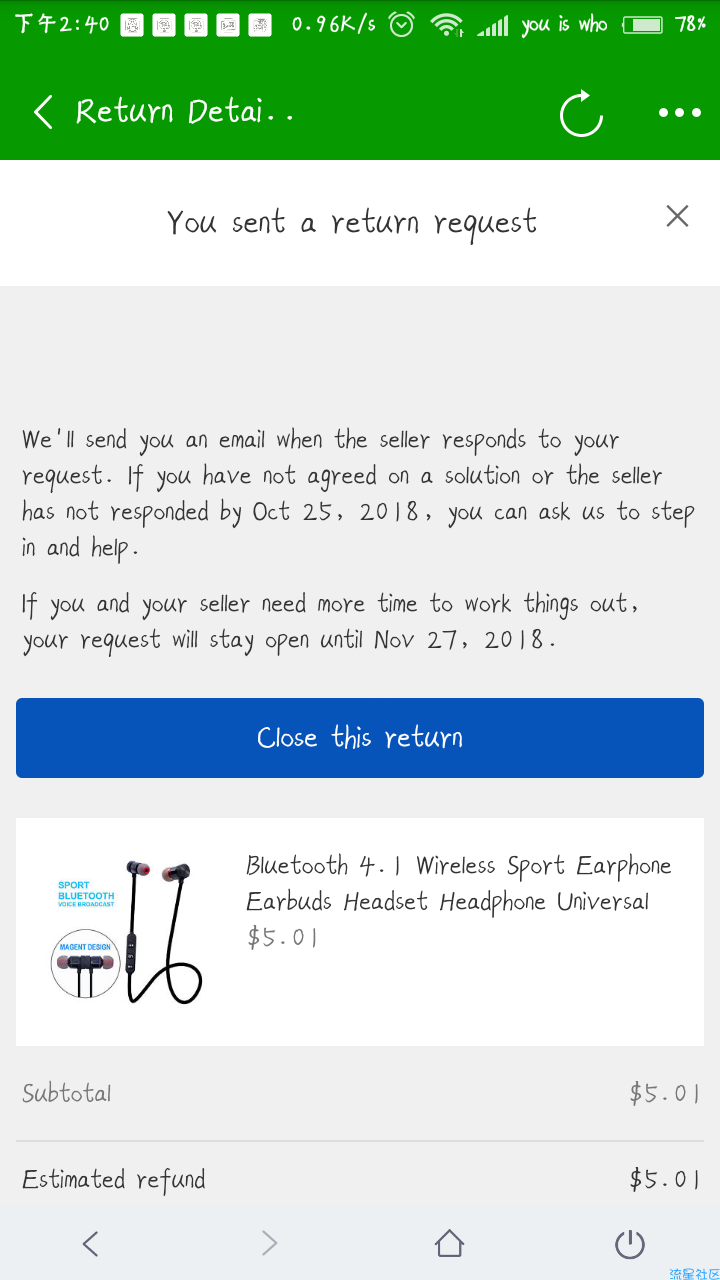Screen dimensions: 720x1280
Task: Tap the browser back arrow in the bottom bar
Action: tap(90, 1243)
